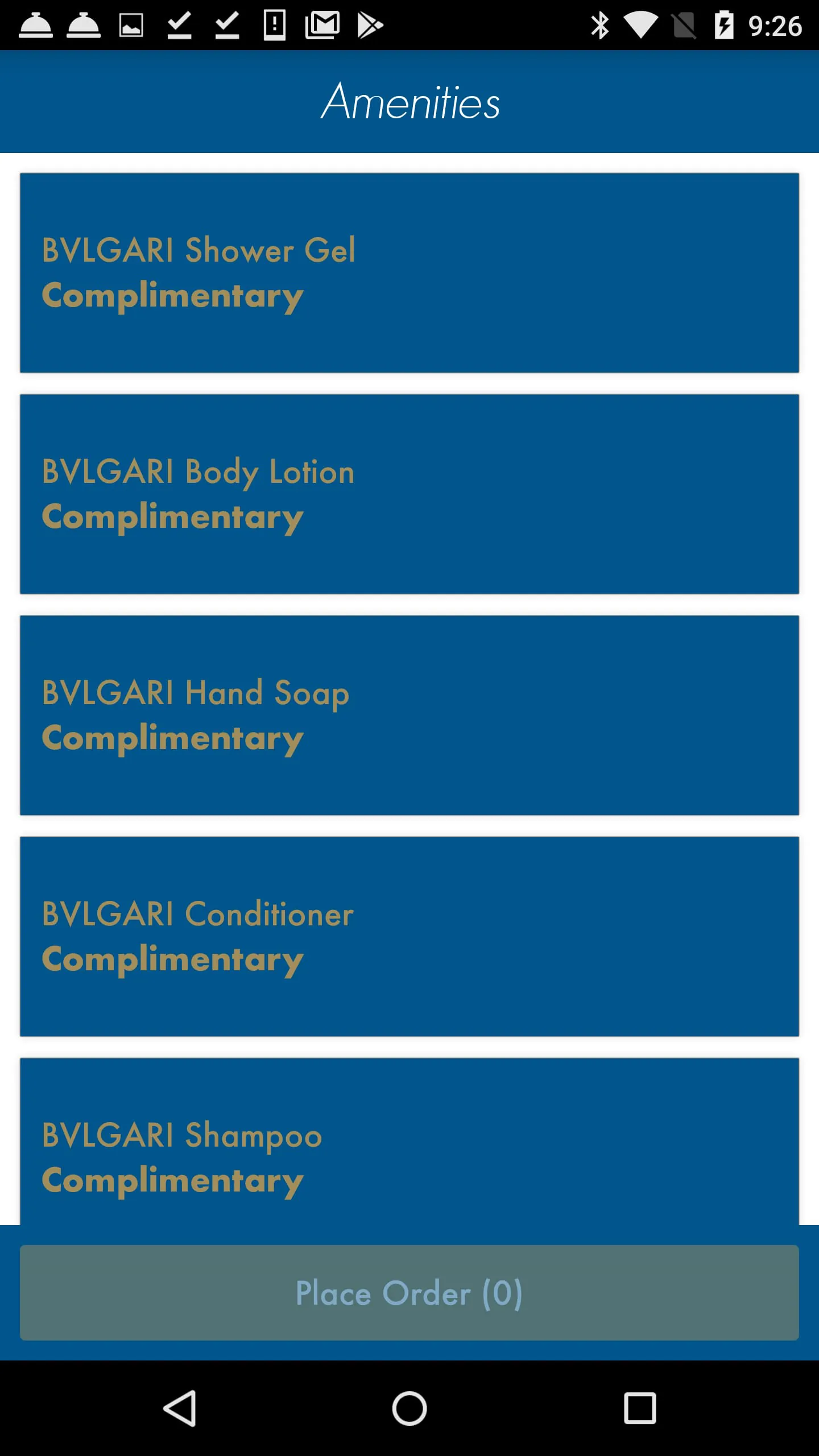The height and width of the screenshot is (1456, 819).
Task: Select BVLGARI Shower Gel amenity
Action: [409, 273]
